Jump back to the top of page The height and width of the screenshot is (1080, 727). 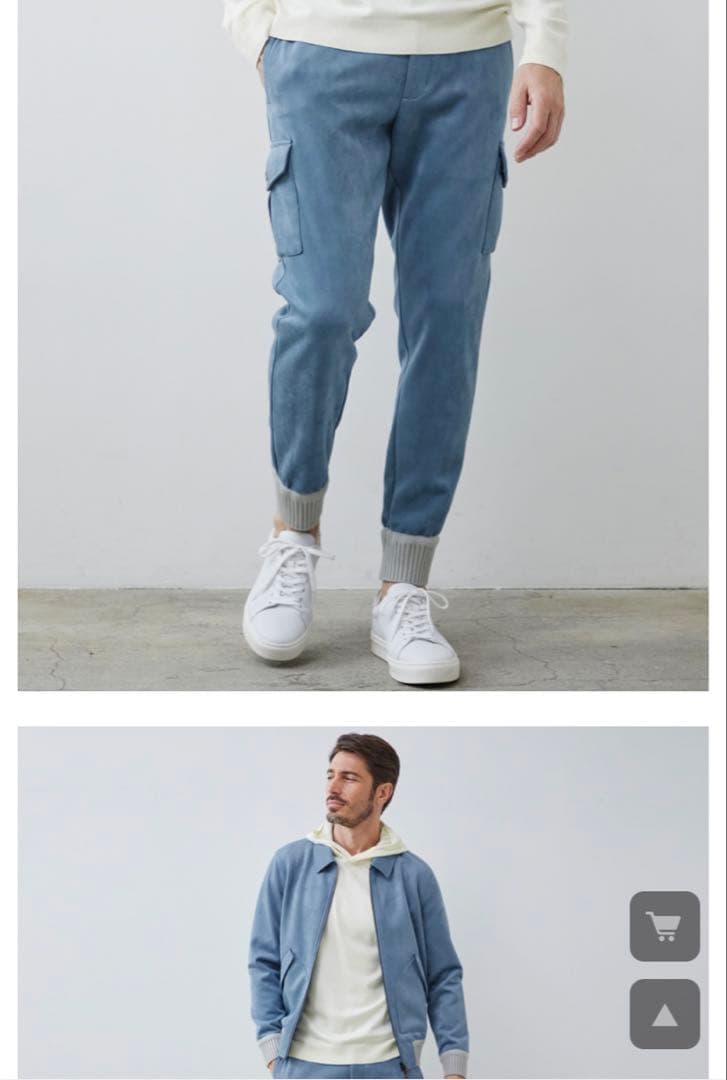(x=664, y=1014)
